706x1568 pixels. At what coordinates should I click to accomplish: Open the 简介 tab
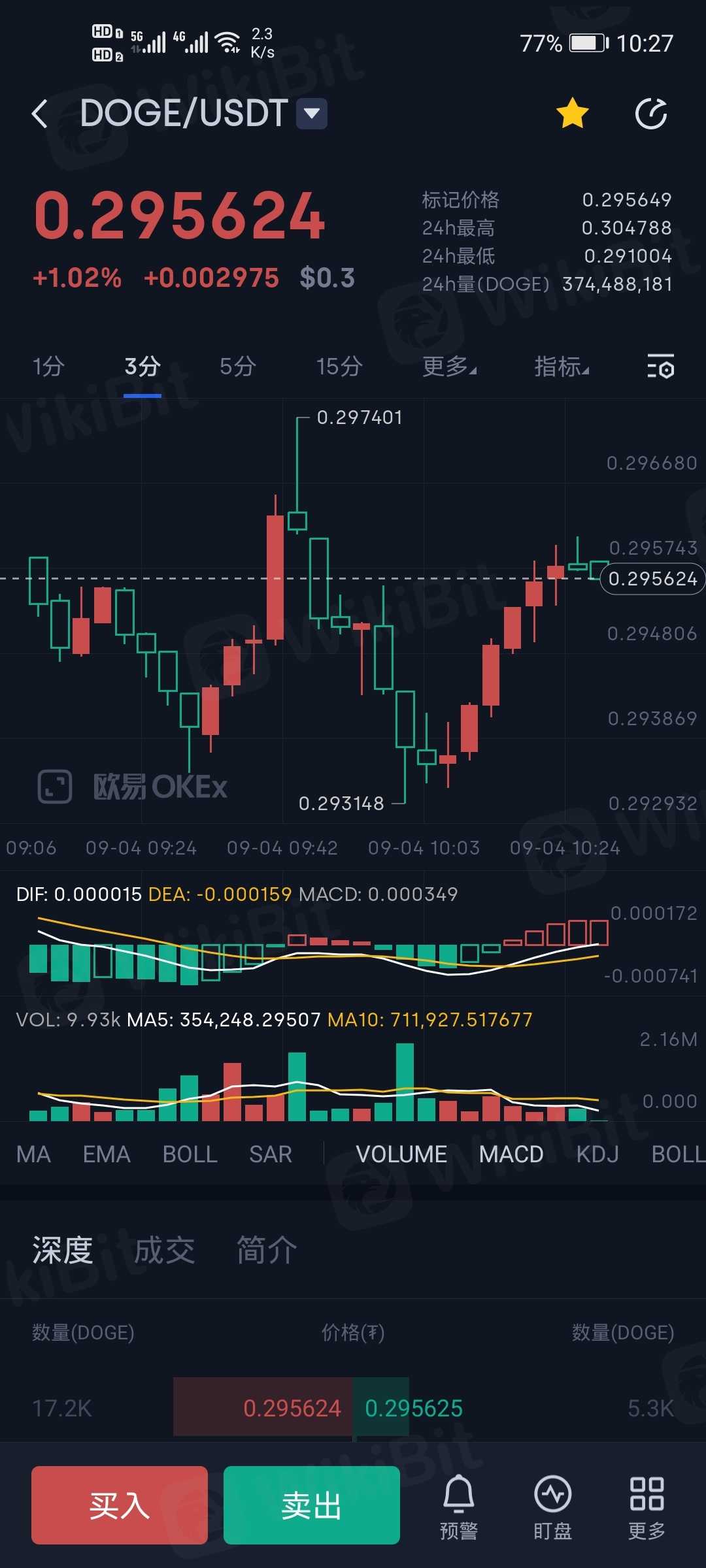point(266,1250)
